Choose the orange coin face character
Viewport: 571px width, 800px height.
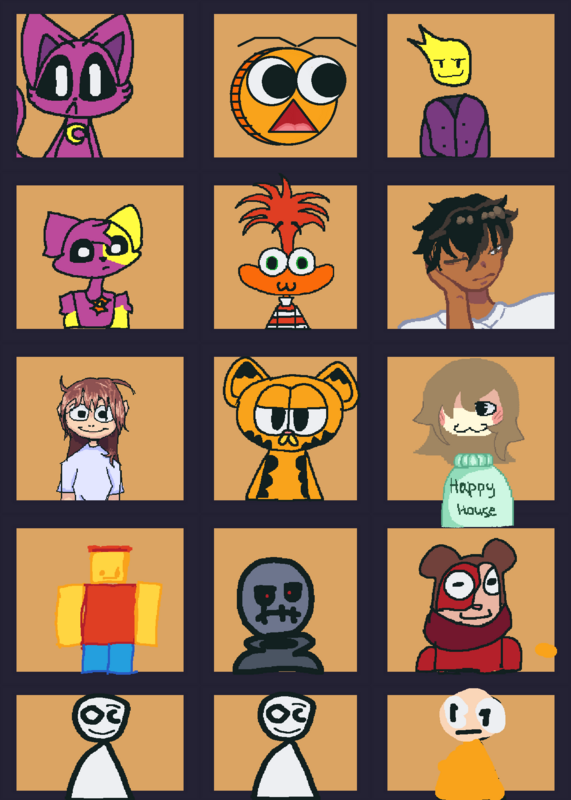pyautogui.click(x=285, y=86)
